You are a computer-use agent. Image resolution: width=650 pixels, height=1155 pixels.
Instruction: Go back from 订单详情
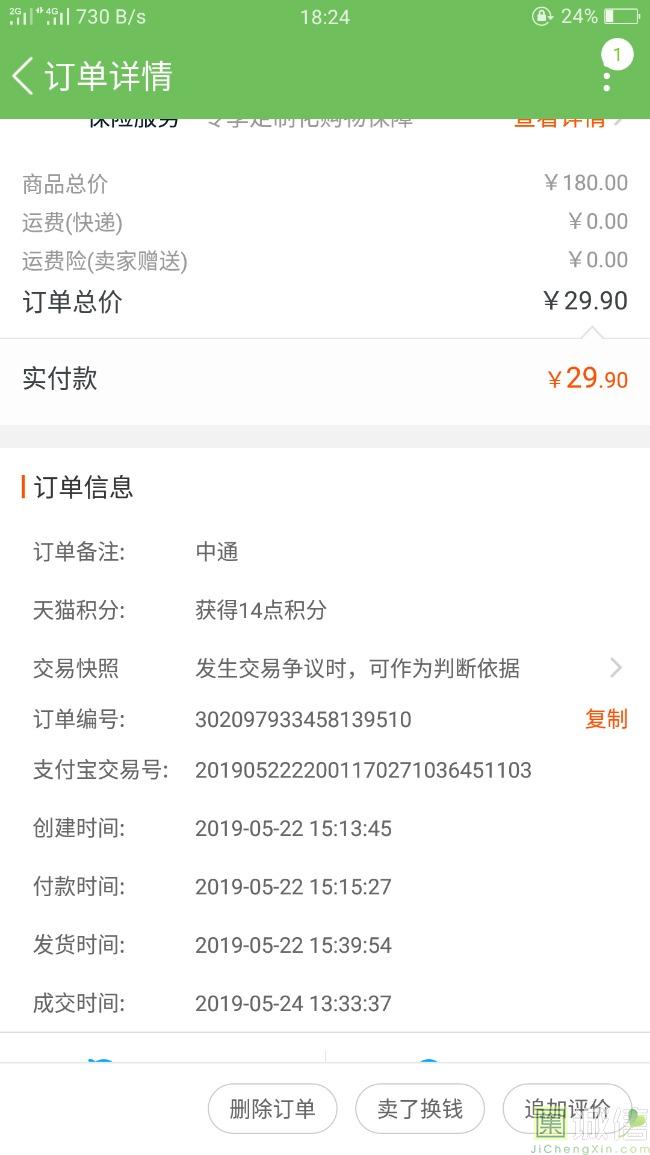click(x=24, y=76)
